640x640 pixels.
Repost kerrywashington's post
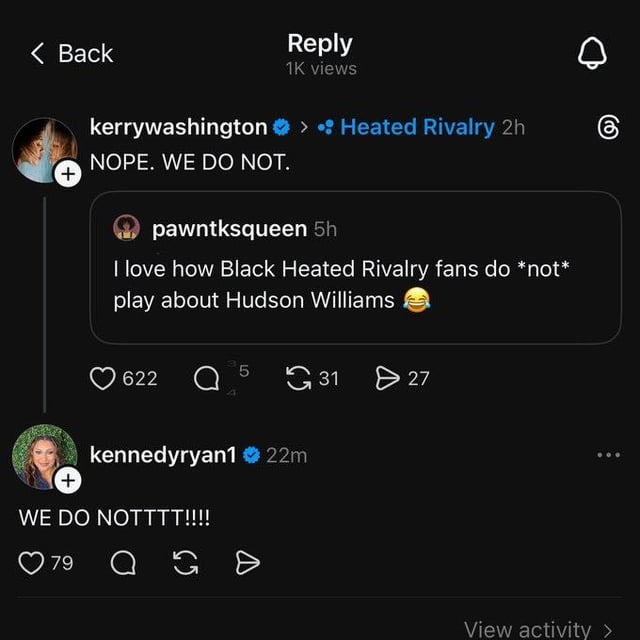(297, 378)
